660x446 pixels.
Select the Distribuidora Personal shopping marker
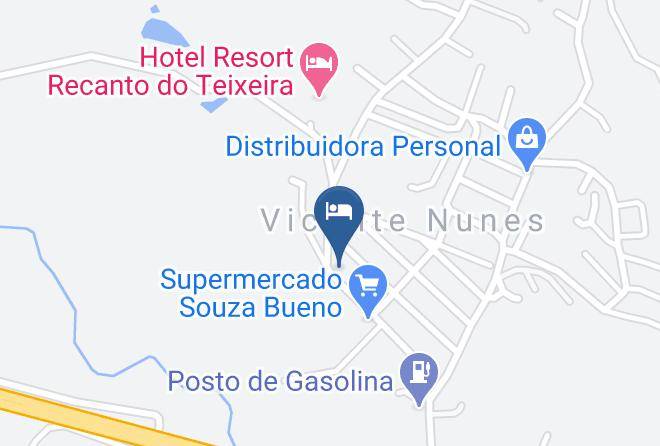527,144
